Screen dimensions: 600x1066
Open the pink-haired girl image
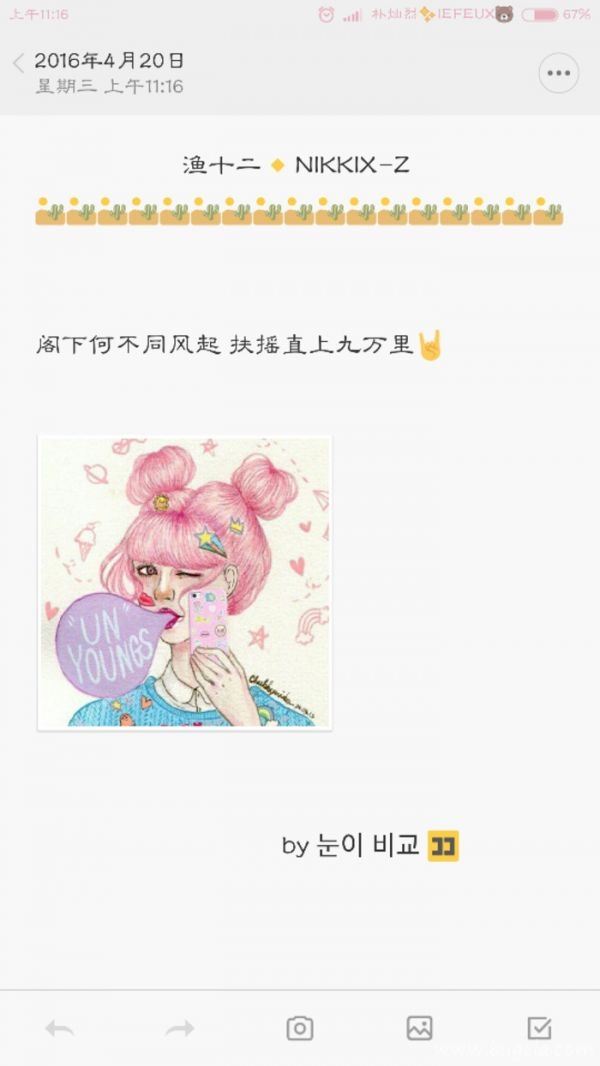click(x=185, y=583)
